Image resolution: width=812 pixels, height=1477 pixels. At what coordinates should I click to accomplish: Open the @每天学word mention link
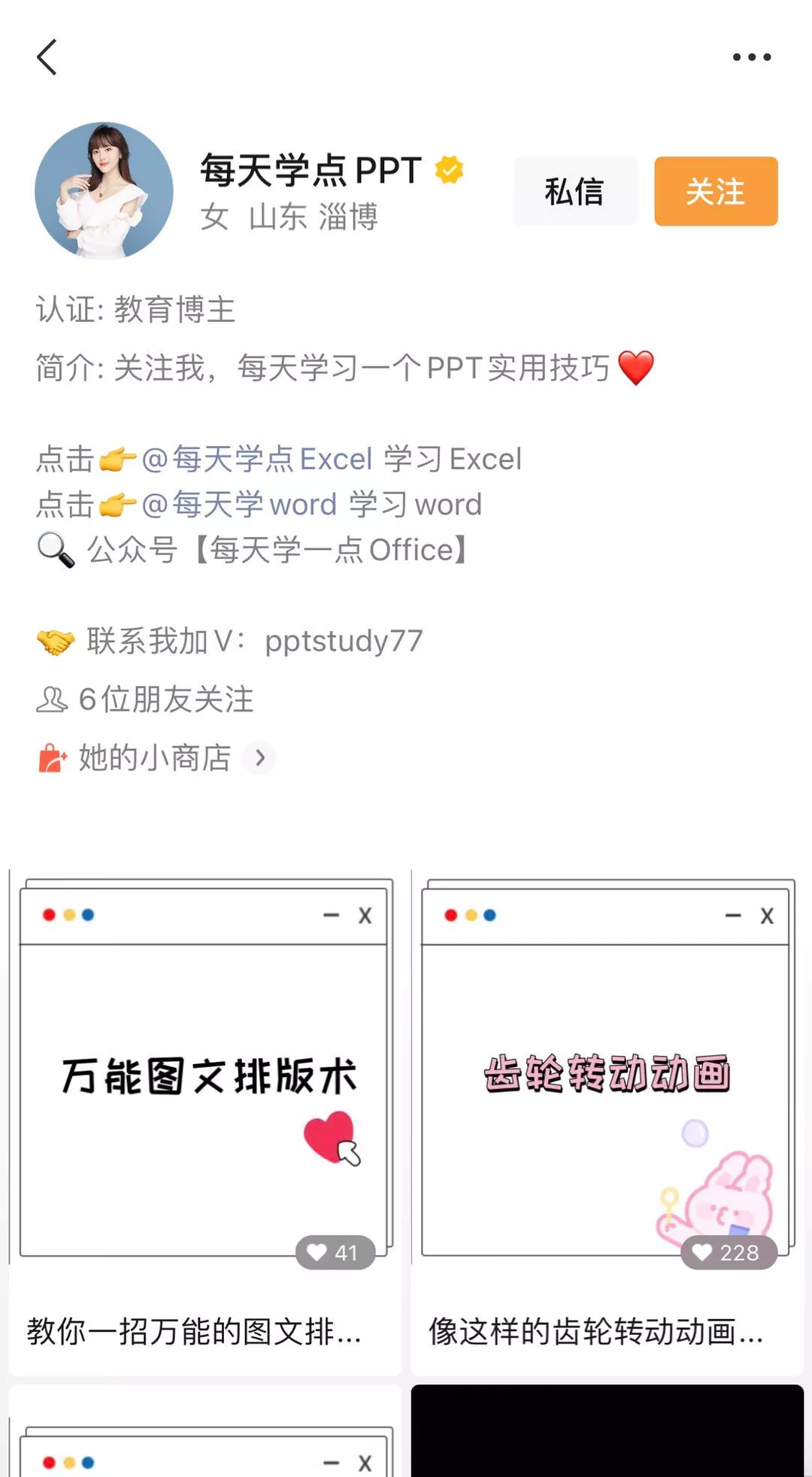coord(239,505)
